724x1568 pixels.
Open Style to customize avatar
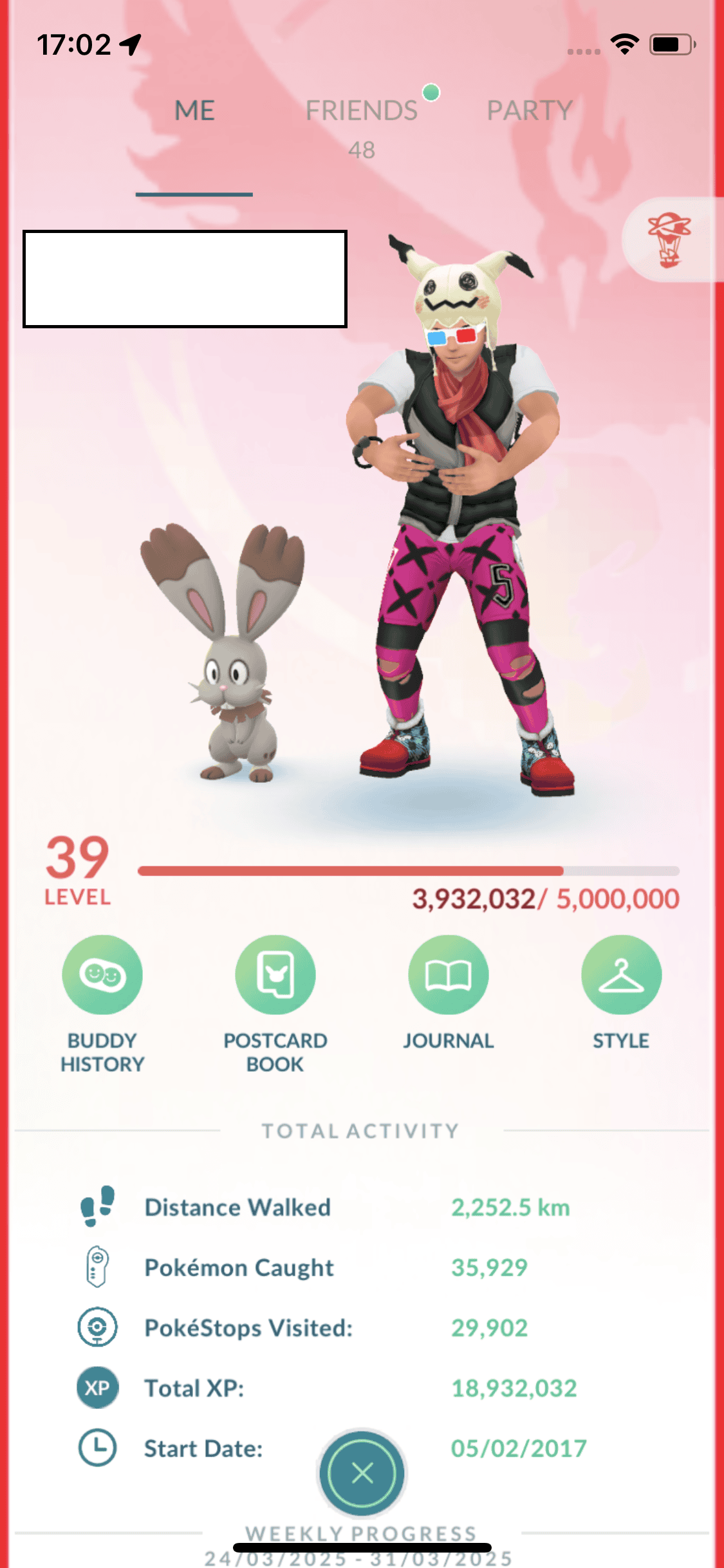pyautogui.click(x=621, y=975)
